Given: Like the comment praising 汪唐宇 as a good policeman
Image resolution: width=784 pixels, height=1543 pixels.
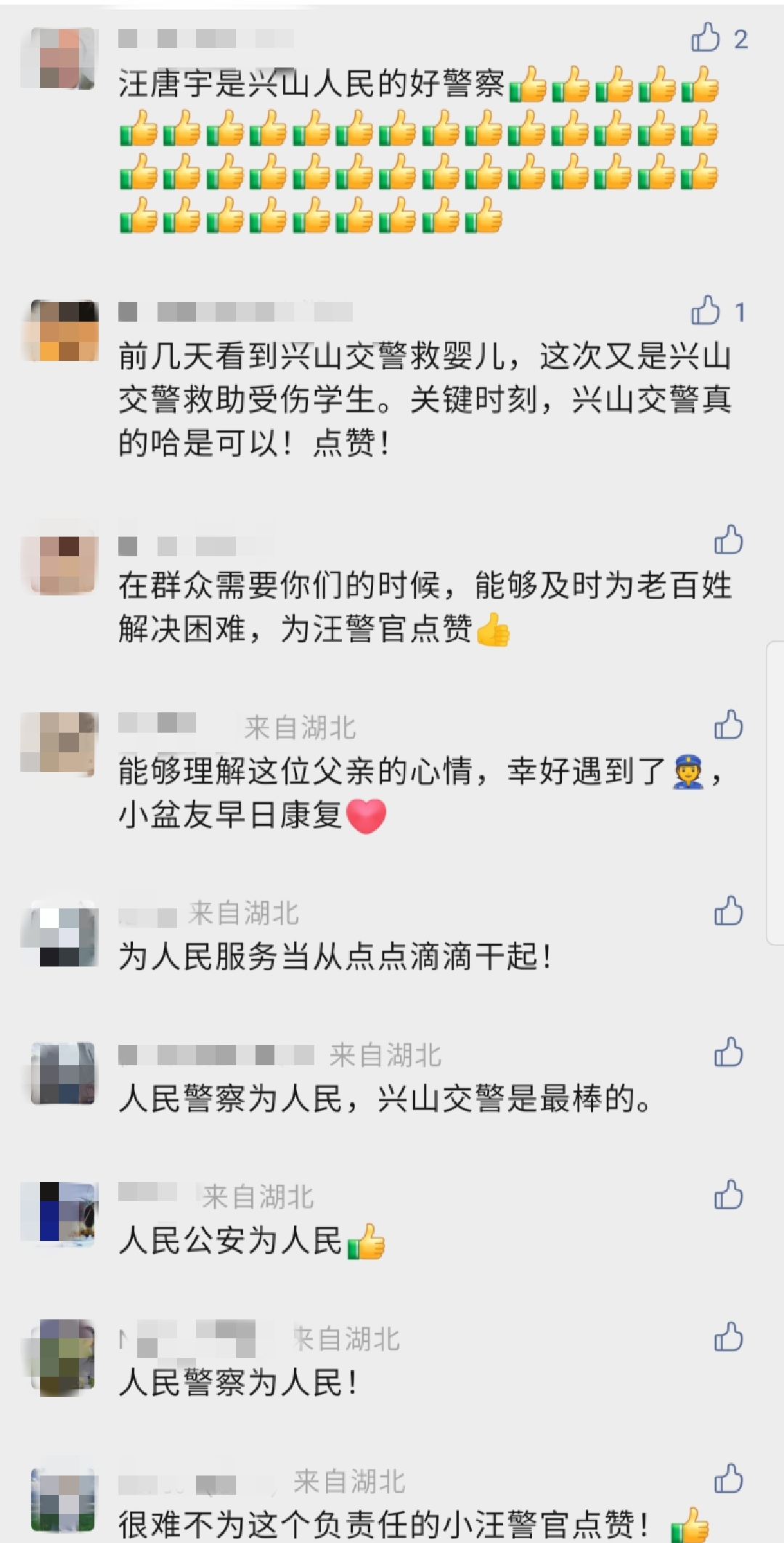Looking at the screenshot, I should pyautogui.click(x=706, y=38).
